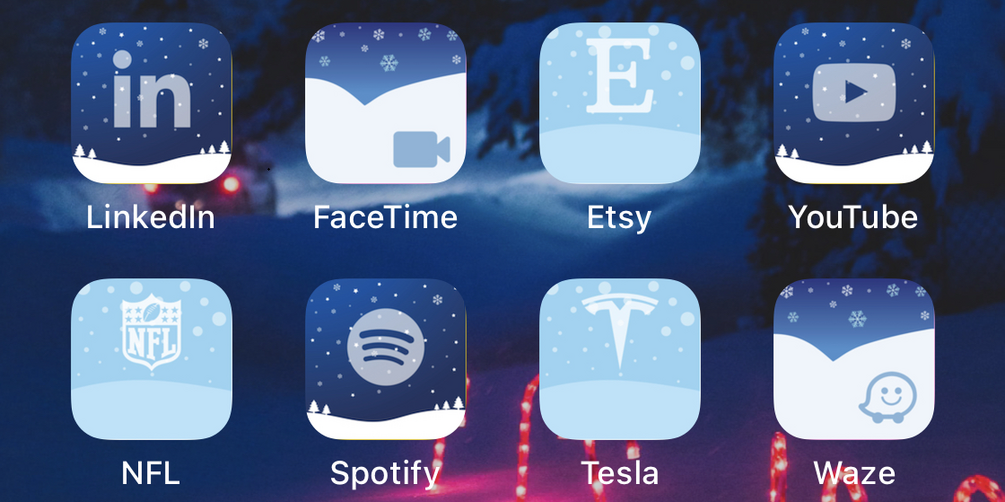Open the LinkedIn app

click(x=152, y=103)
